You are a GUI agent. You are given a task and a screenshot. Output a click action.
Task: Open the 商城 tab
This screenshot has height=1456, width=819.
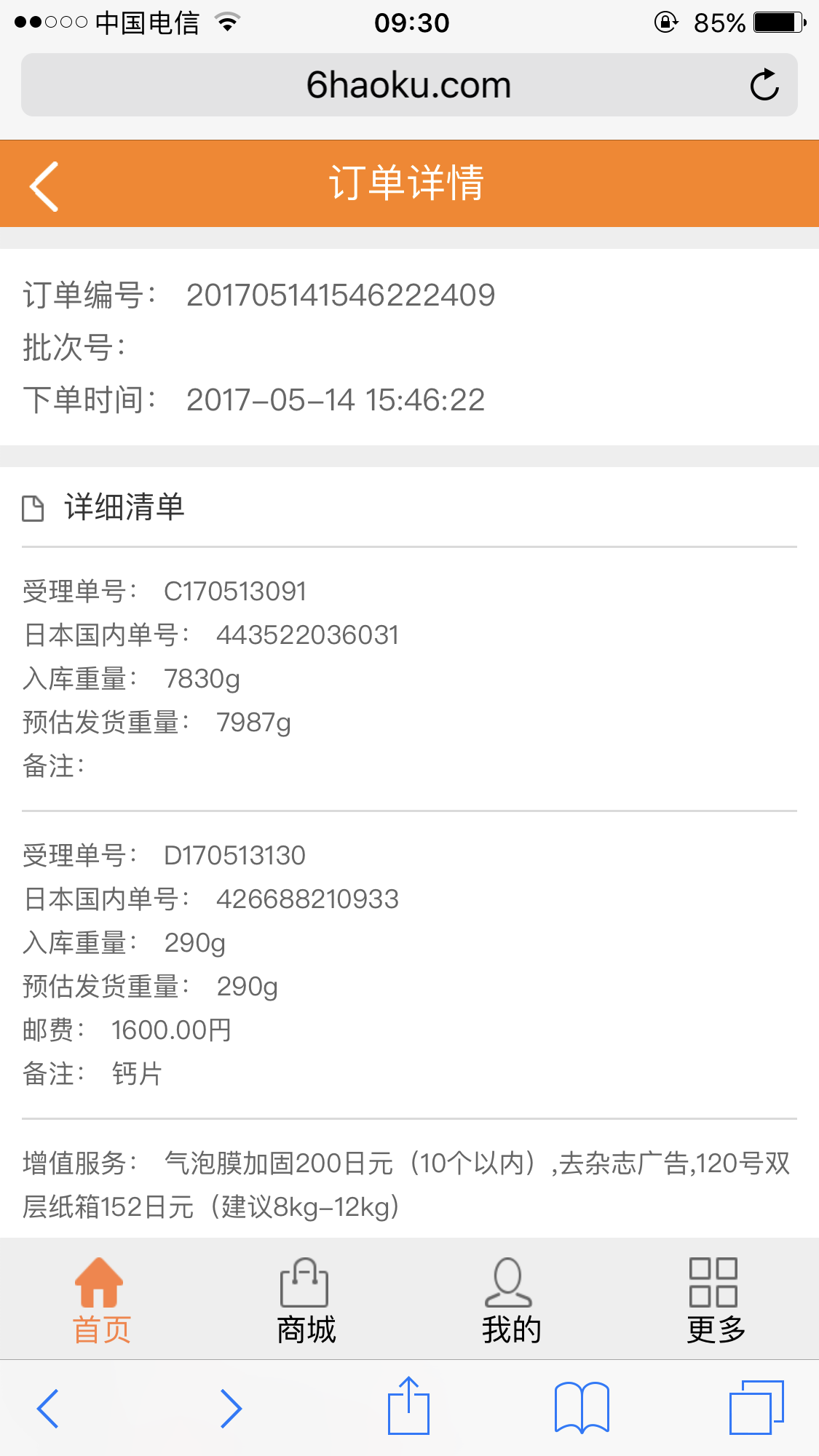tap(306, 1301)
